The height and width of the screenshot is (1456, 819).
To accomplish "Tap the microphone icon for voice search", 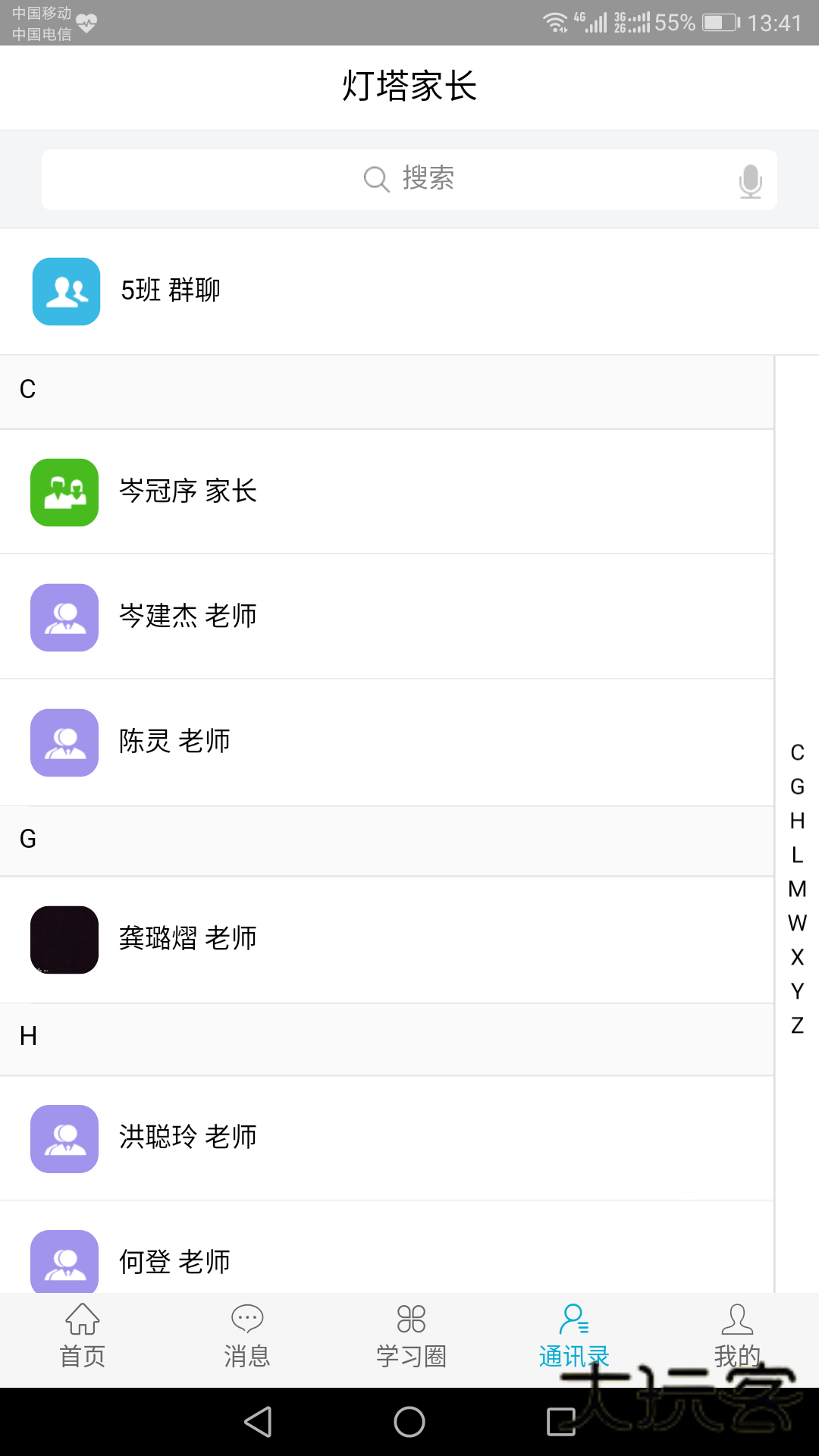I will point(752,179).
